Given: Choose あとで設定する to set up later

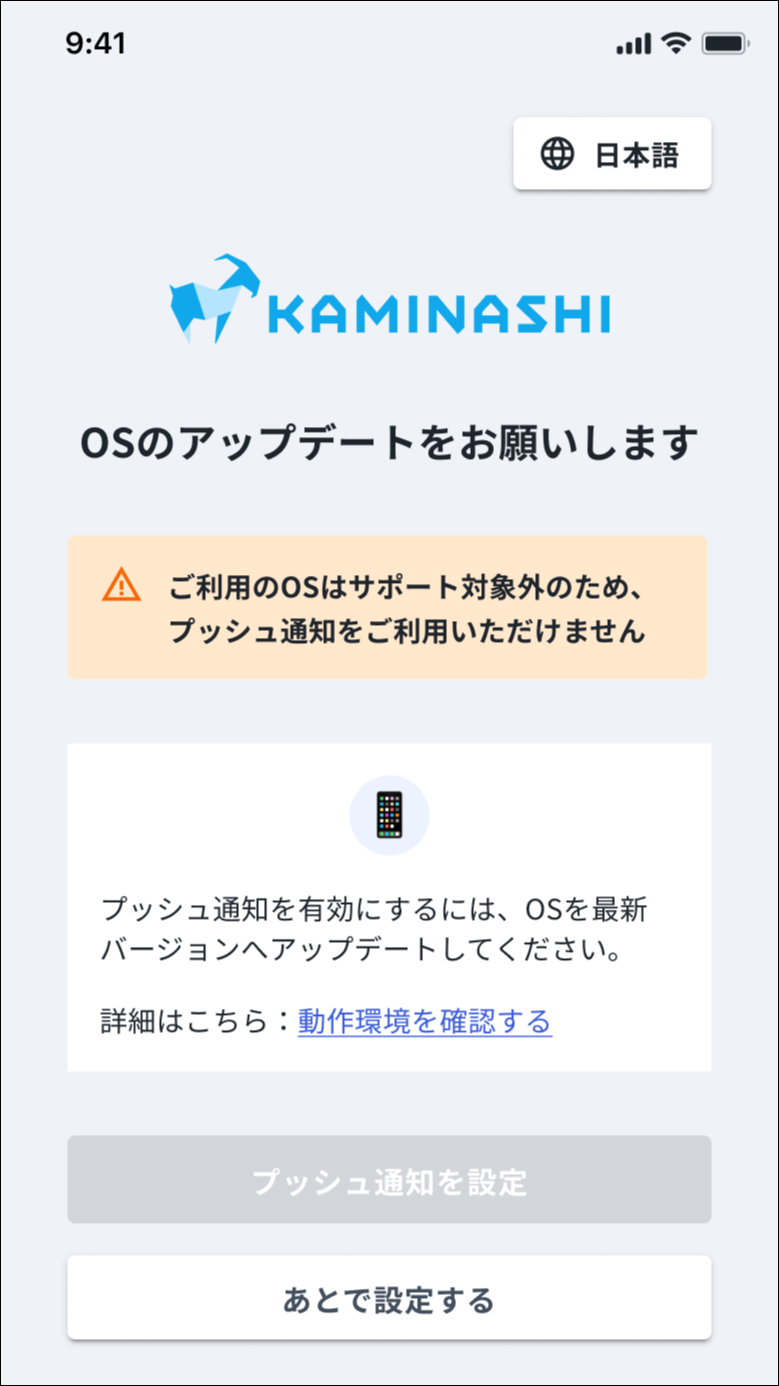Looking at the screenshot, I should 389,1299.
